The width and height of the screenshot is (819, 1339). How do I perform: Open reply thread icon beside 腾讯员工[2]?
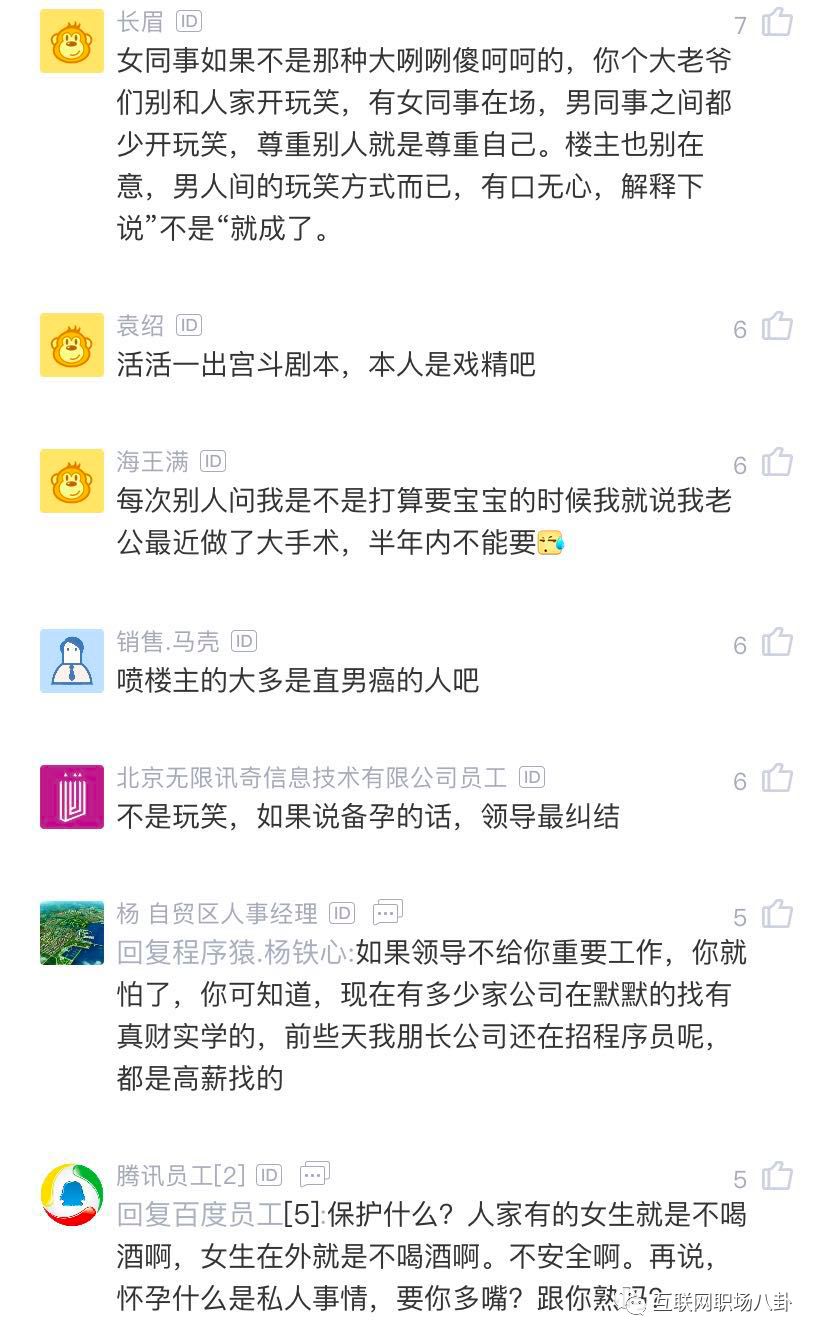click(x=314, y=1174)
